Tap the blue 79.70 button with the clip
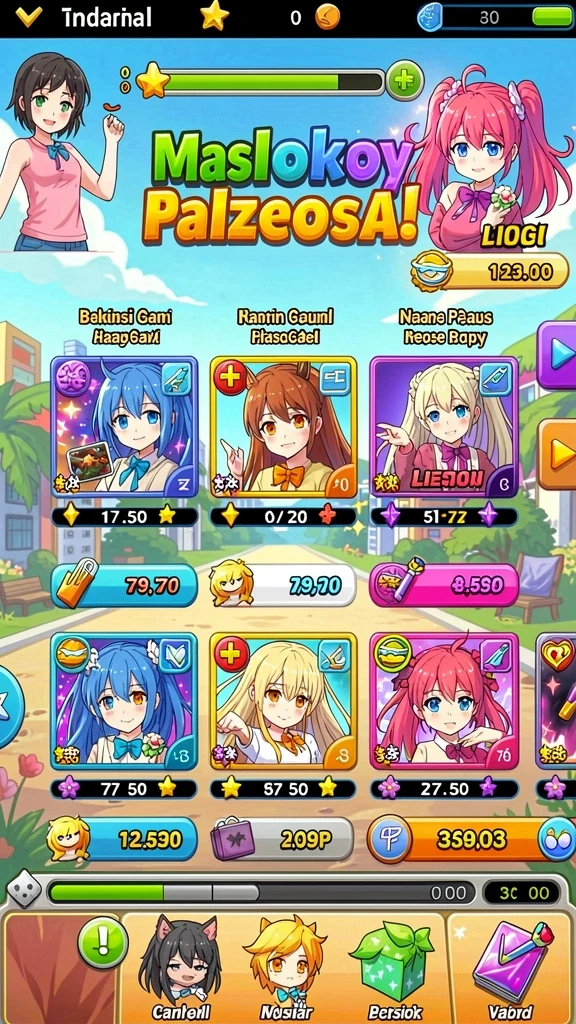 click(x=124, y=585)
